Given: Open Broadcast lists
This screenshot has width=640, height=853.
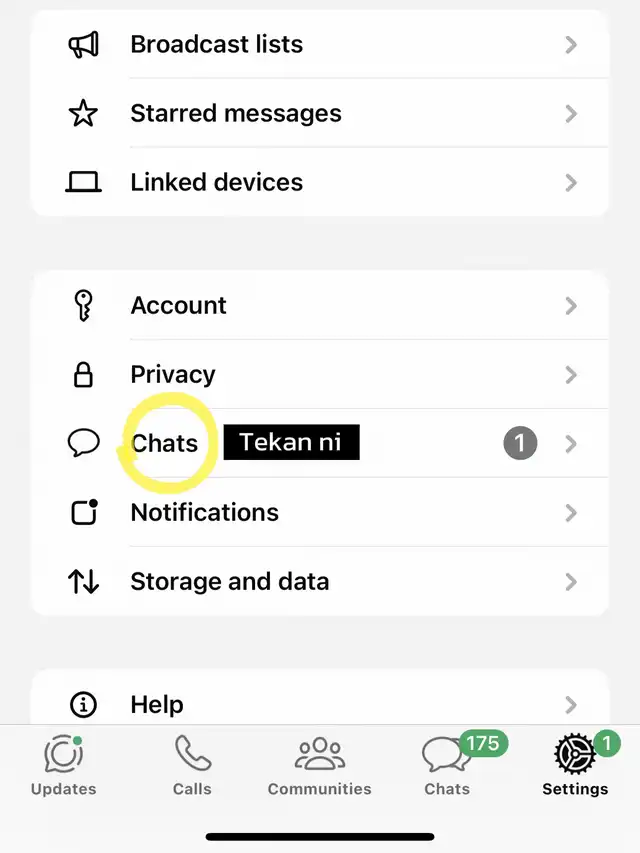Looking at the screenshot, I should (320, 44).
